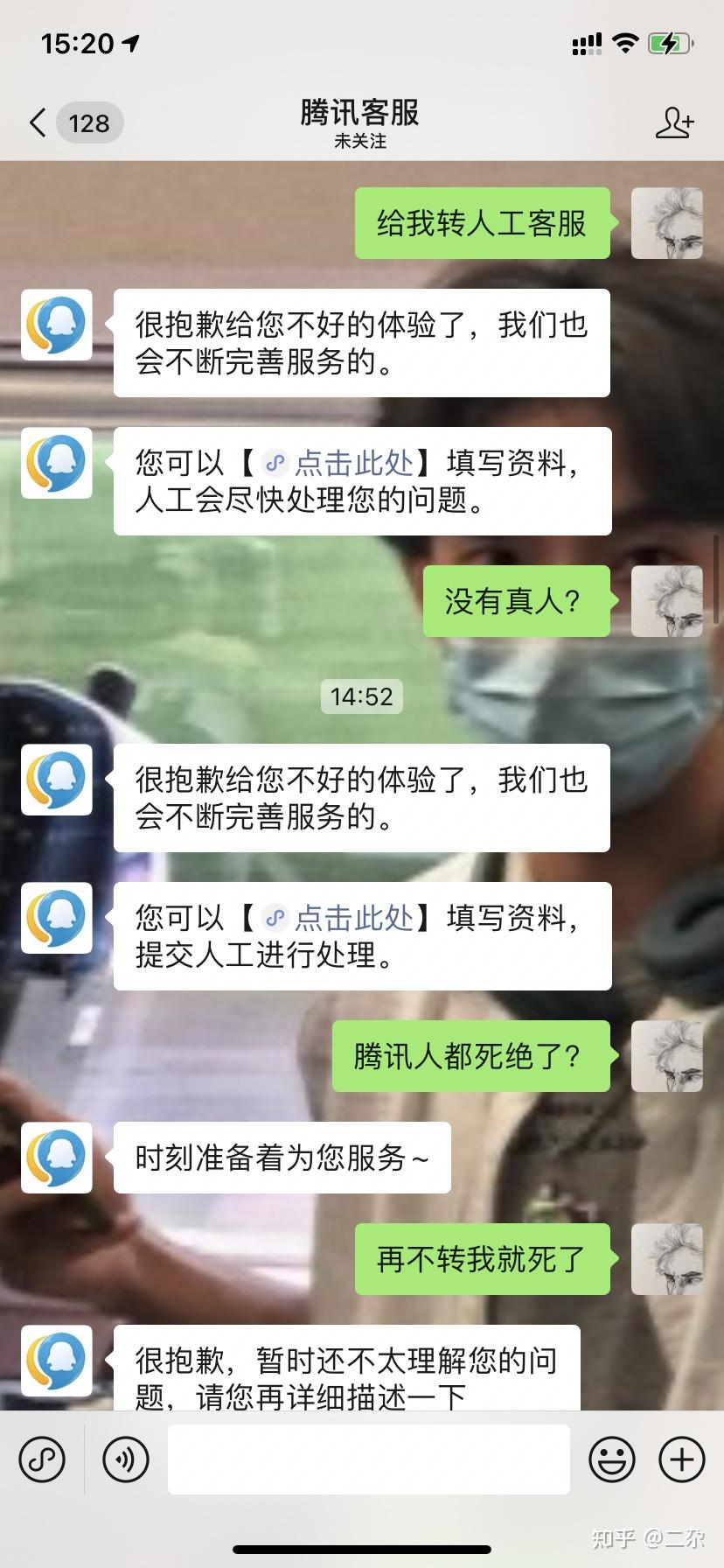Open my avatar beside 给我转人工客服
The image size is (724, 1568).
point(666,223)
